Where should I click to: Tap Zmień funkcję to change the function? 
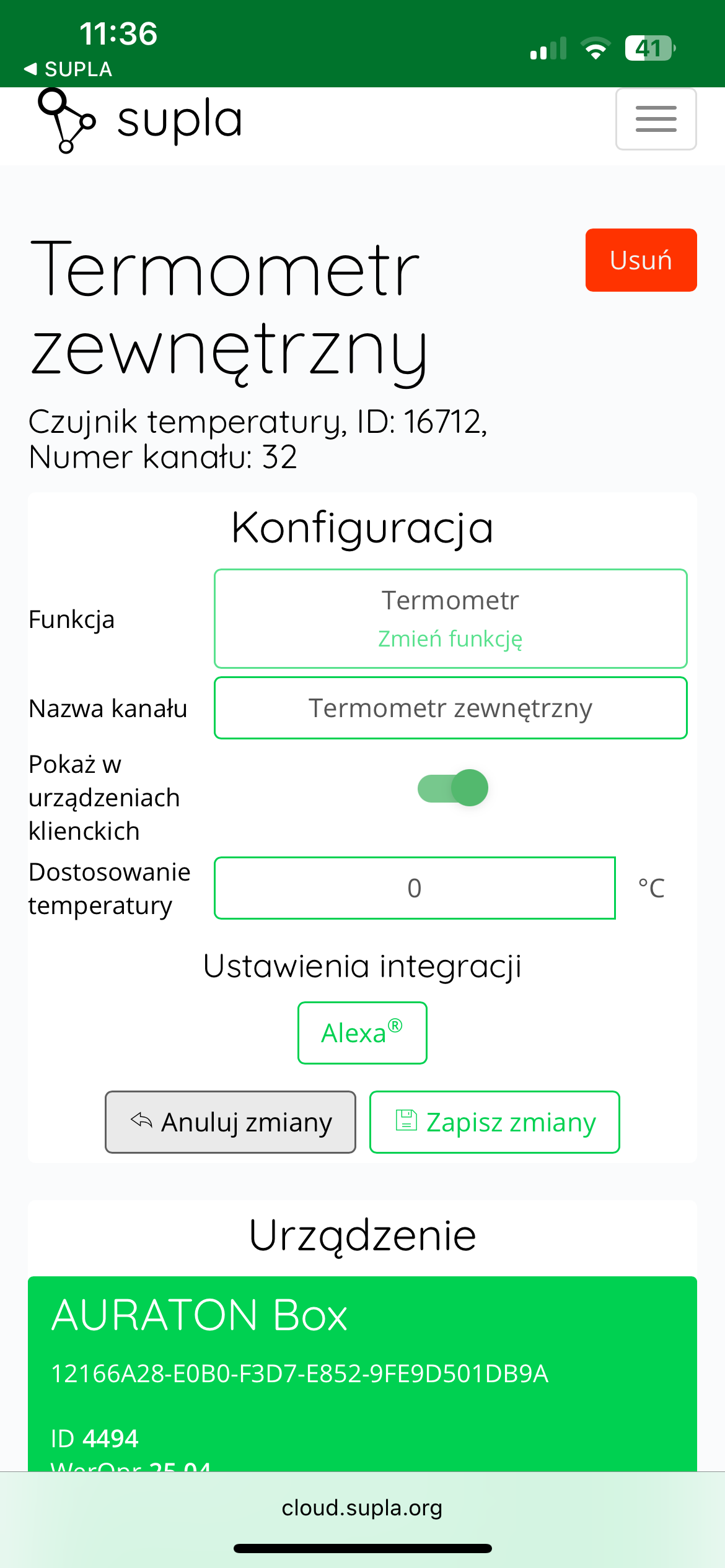450,638
